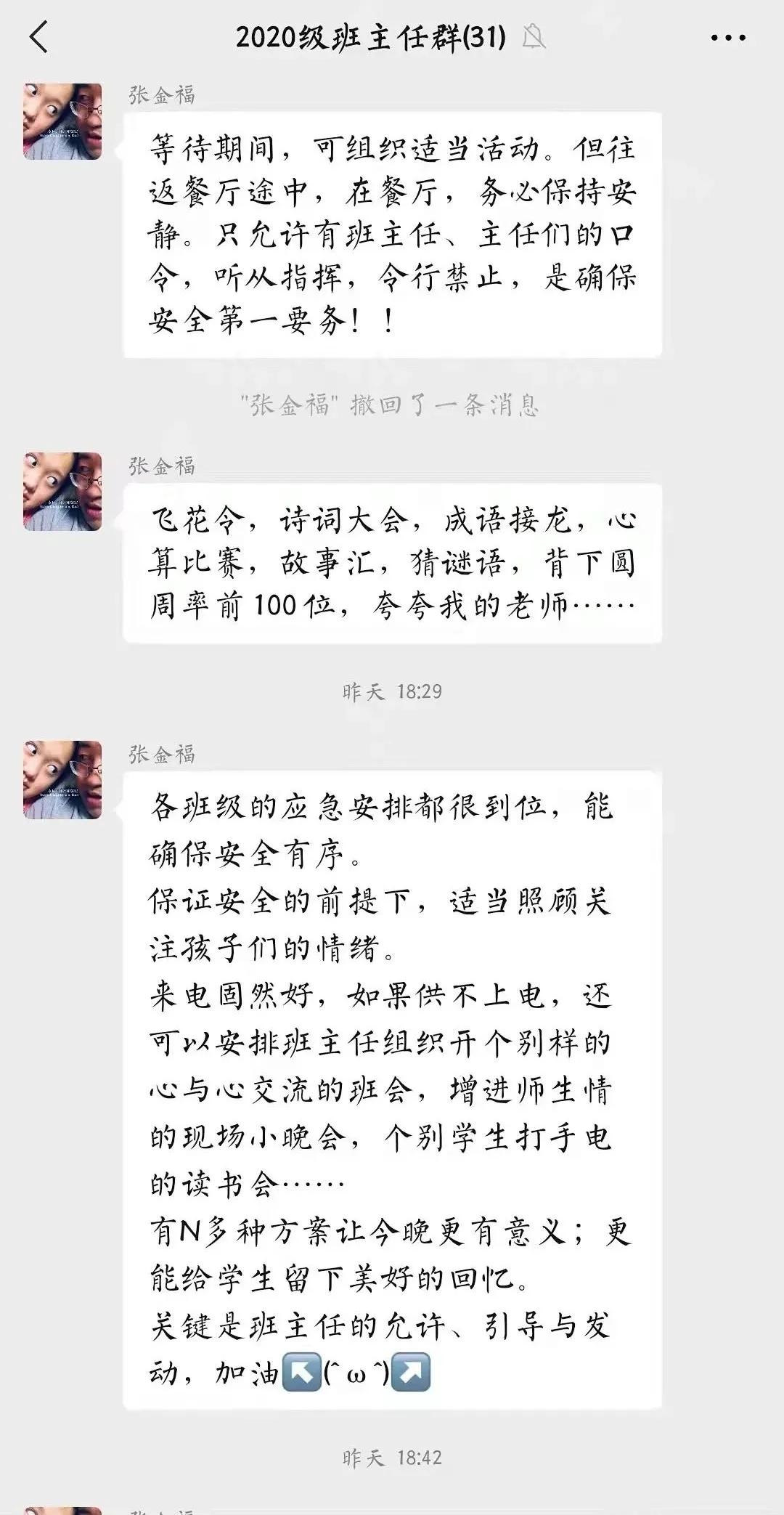Tap the sender label 张金福 on middle message
Image resolution: width=784 pixels, height=1515 pixels.
coord(161,465)
